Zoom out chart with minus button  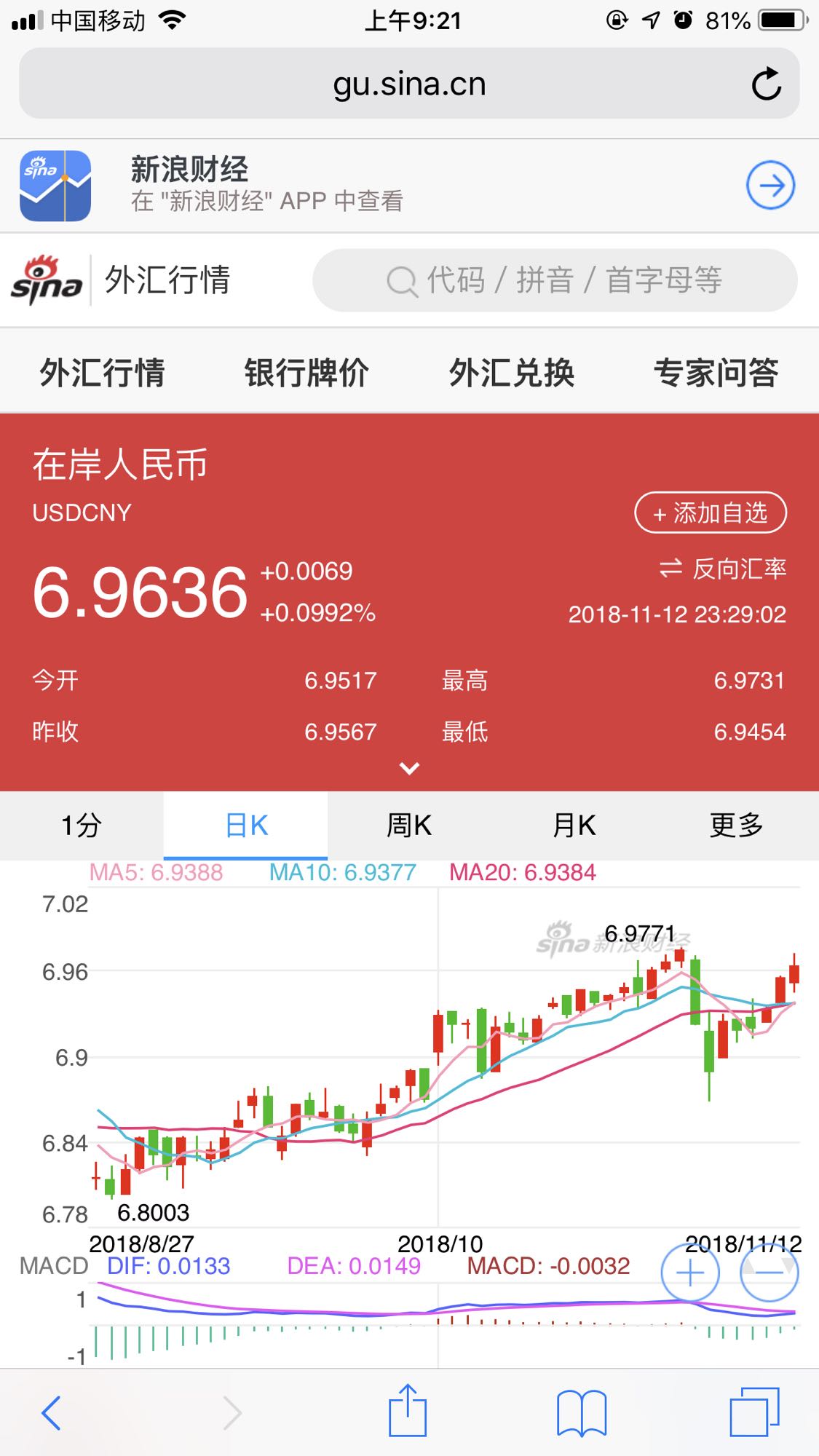coord(769,1273)
